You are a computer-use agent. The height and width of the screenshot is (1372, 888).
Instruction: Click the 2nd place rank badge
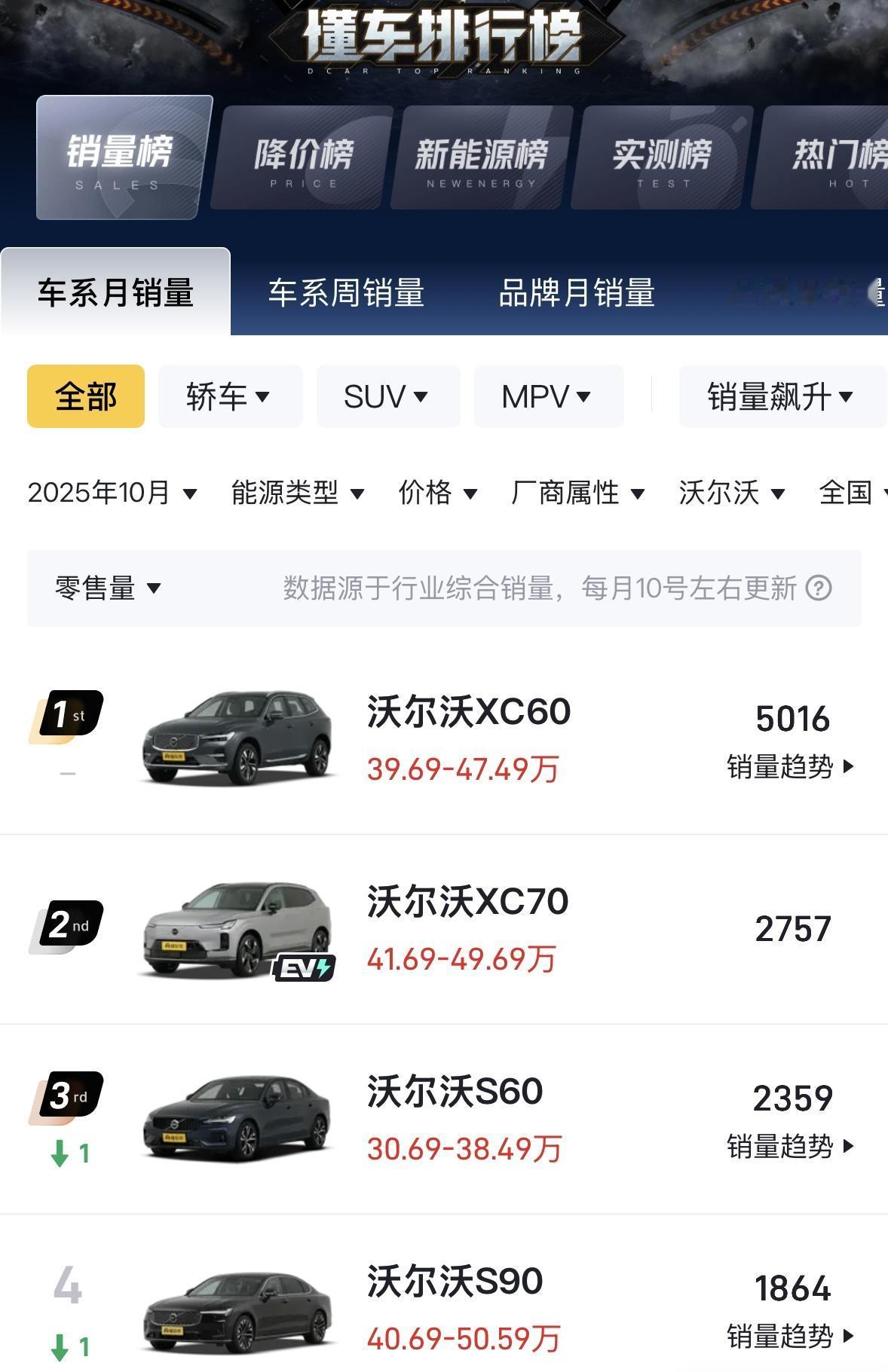tap(66, 926)
